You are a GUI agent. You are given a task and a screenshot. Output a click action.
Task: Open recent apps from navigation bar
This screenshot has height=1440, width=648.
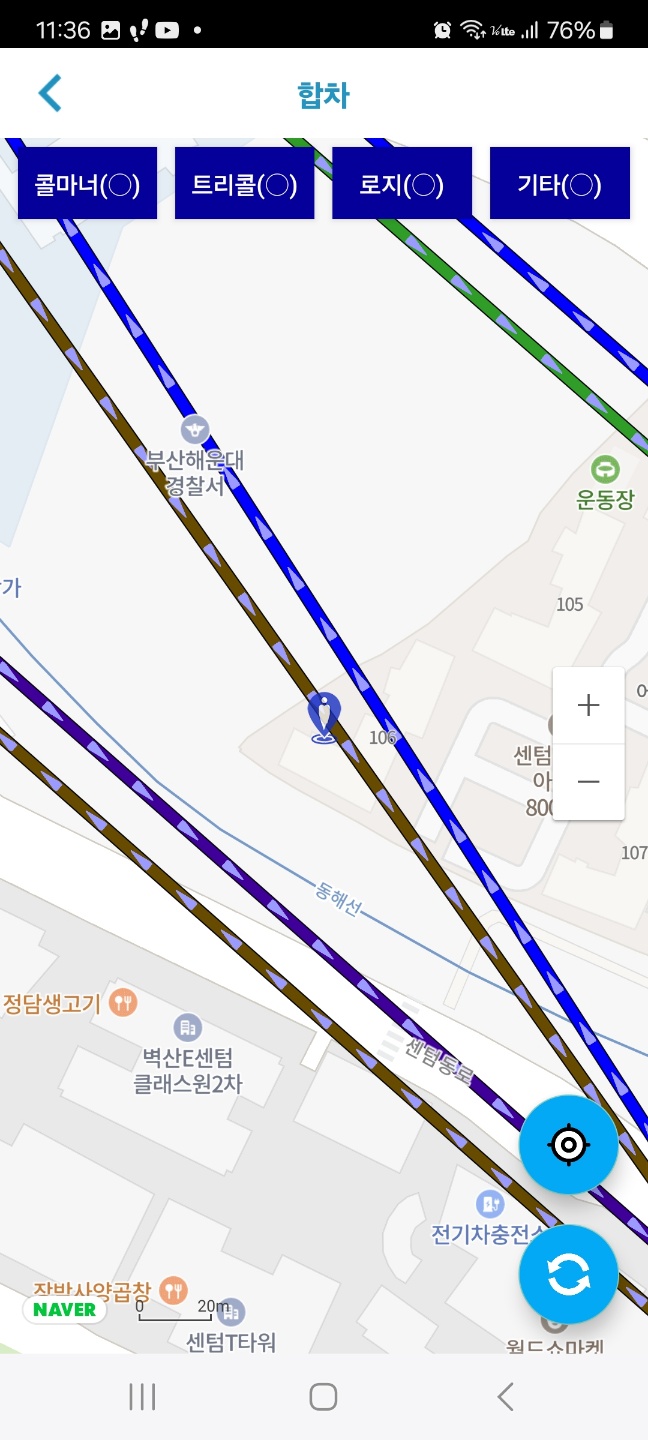coord(143,1397)
